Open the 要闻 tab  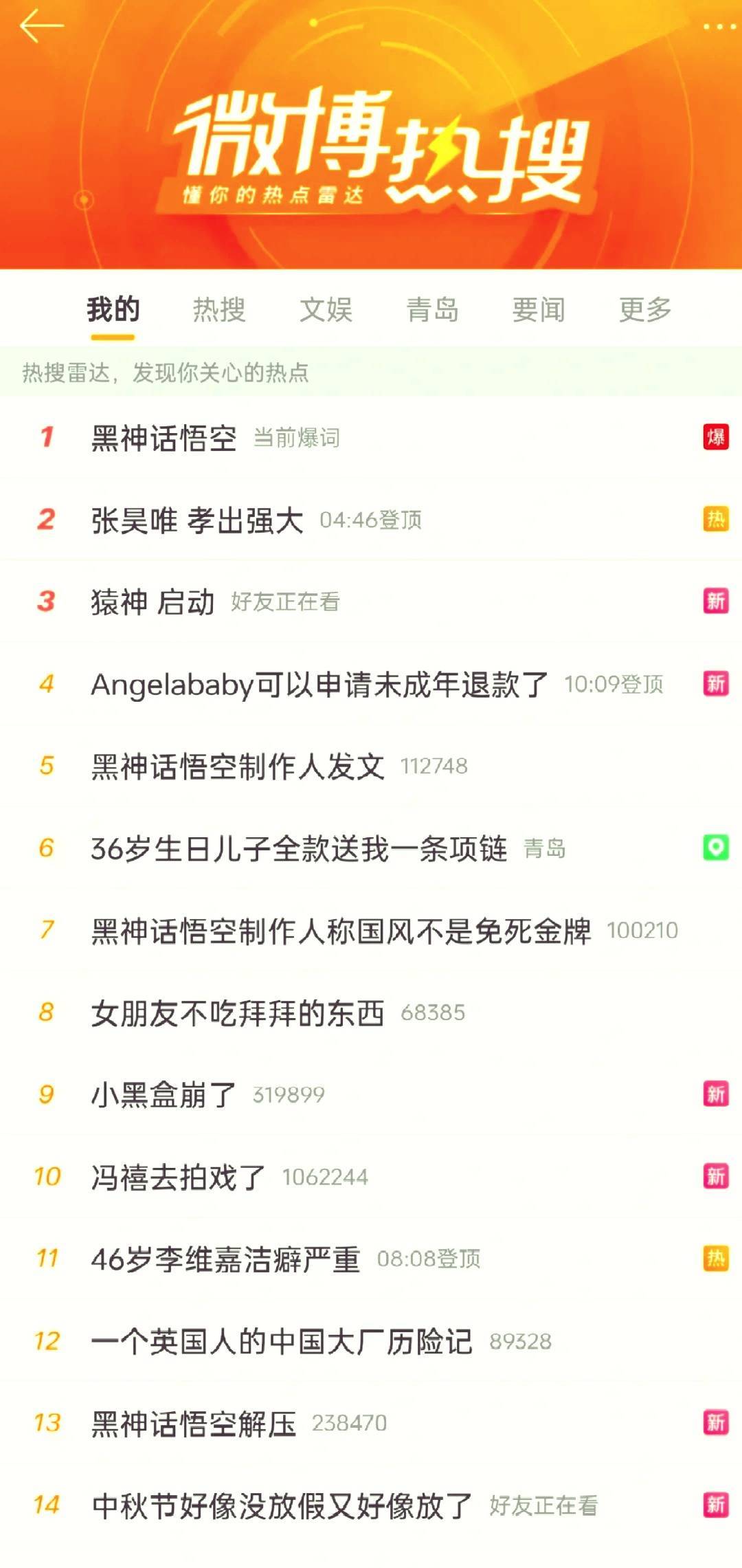point(539,310)
